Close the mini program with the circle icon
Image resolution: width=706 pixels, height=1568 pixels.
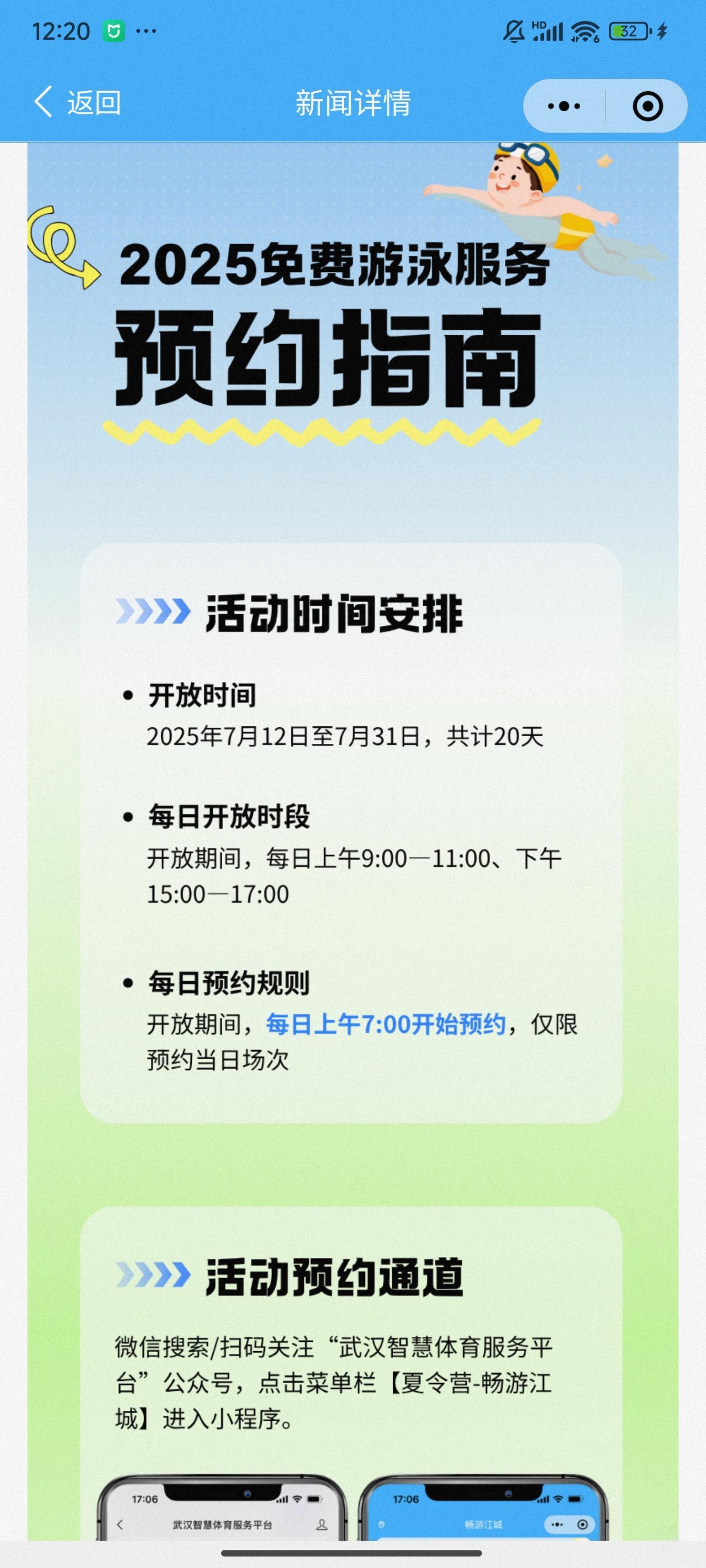[x=647, y=107]
